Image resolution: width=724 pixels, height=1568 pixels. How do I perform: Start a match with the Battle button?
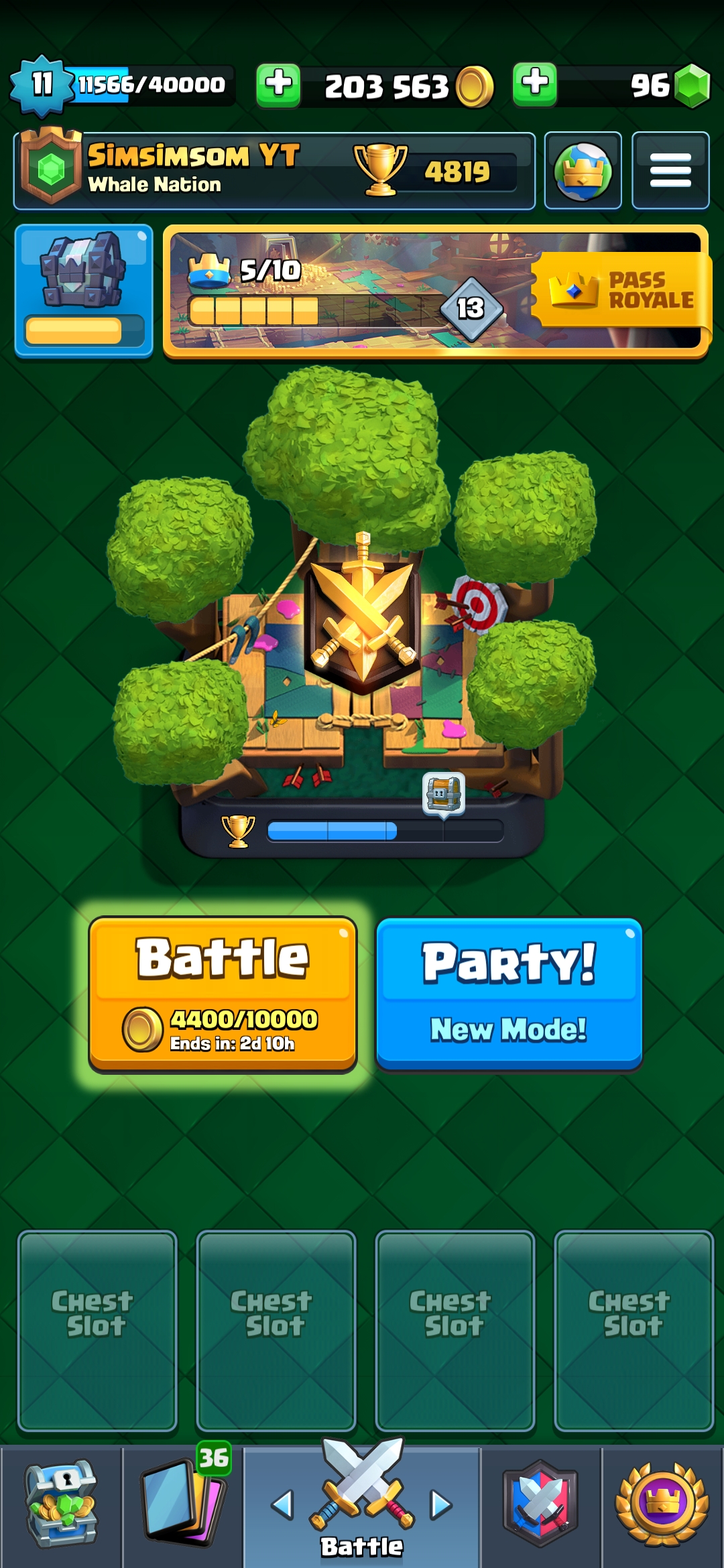(223, 993)
